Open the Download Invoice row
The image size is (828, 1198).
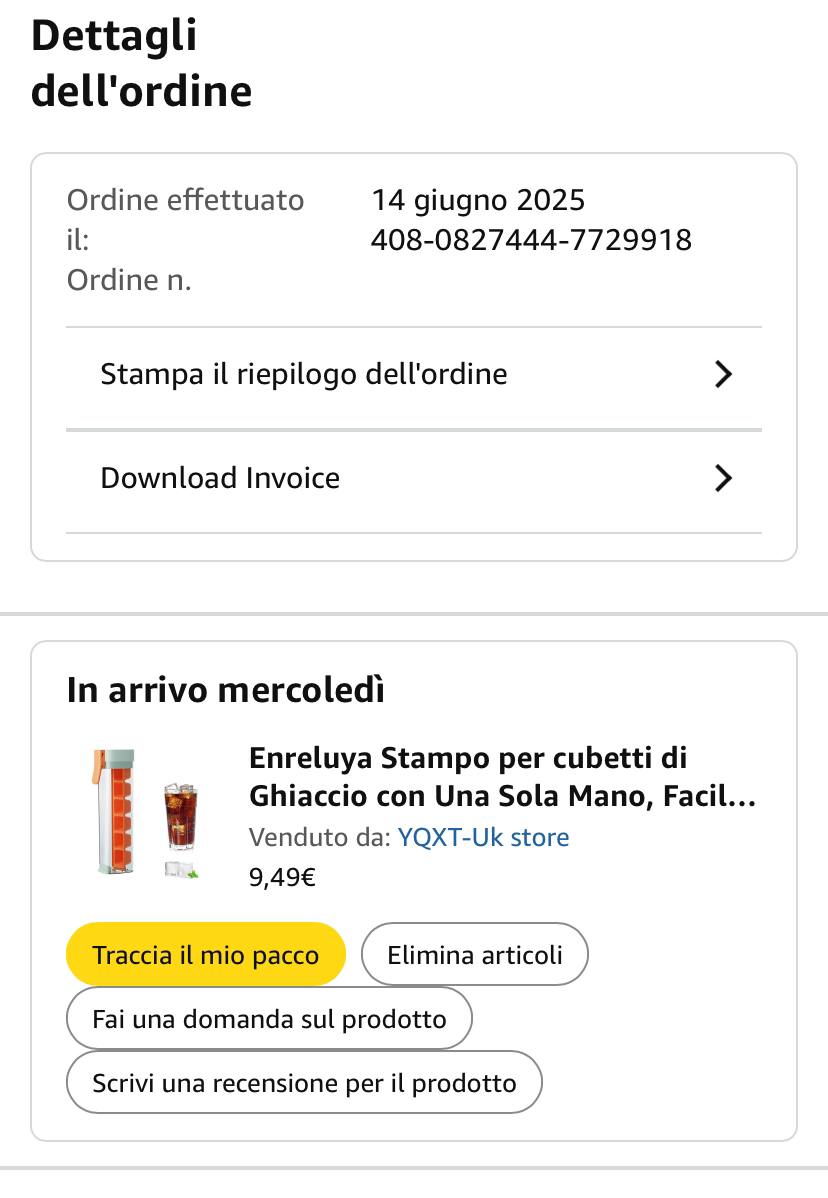click(413, 479)
